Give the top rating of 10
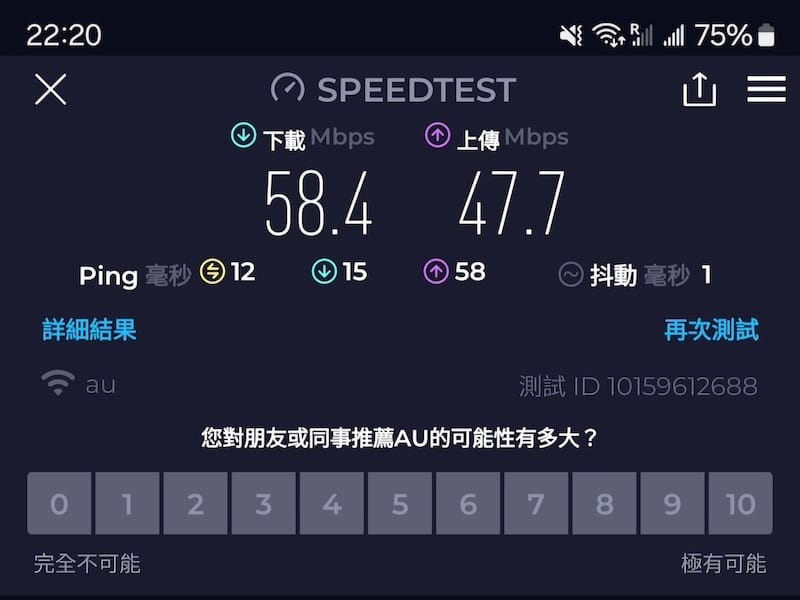Screen dimensions: 800x600 (740, 503)
